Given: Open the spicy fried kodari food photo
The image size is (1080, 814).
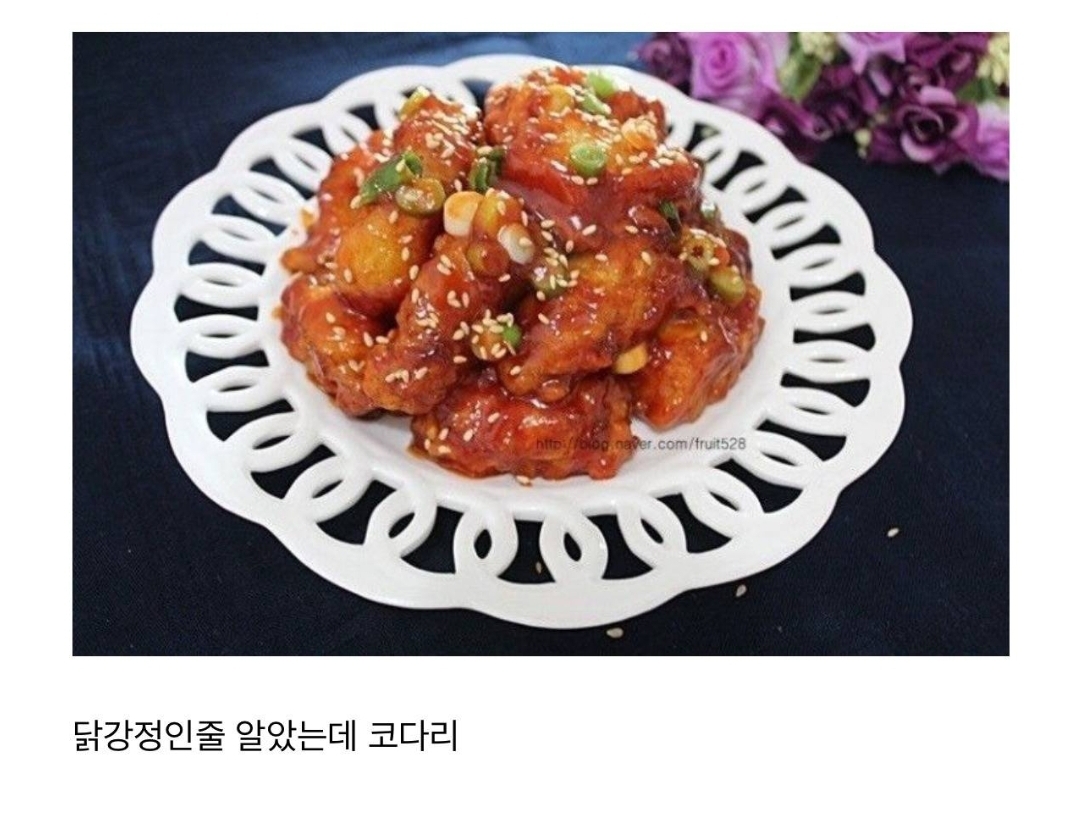Looking at the screenshot, I should pos(540,343).
